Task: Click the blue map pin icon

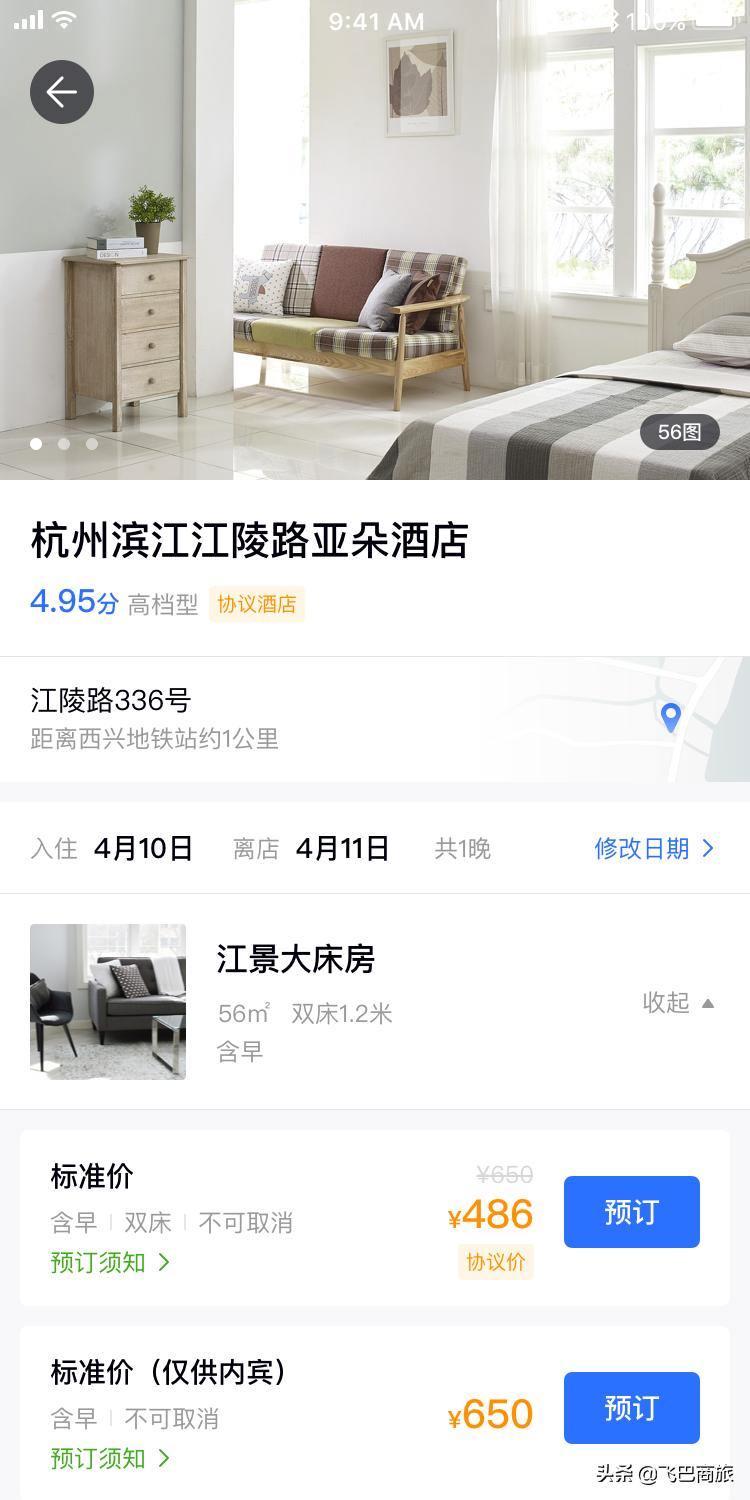Action: coord(669,718)
